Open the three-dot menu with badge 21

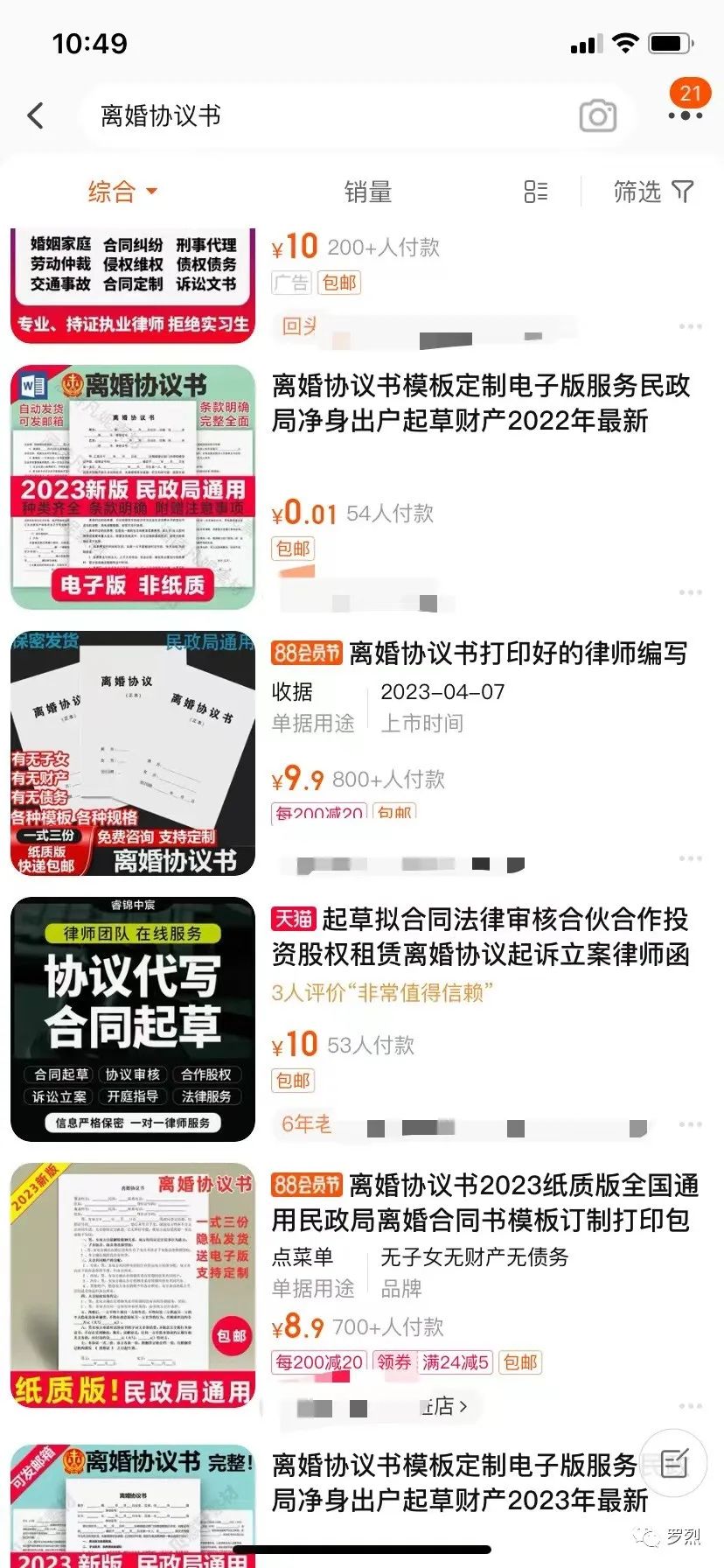pos(685,115)
